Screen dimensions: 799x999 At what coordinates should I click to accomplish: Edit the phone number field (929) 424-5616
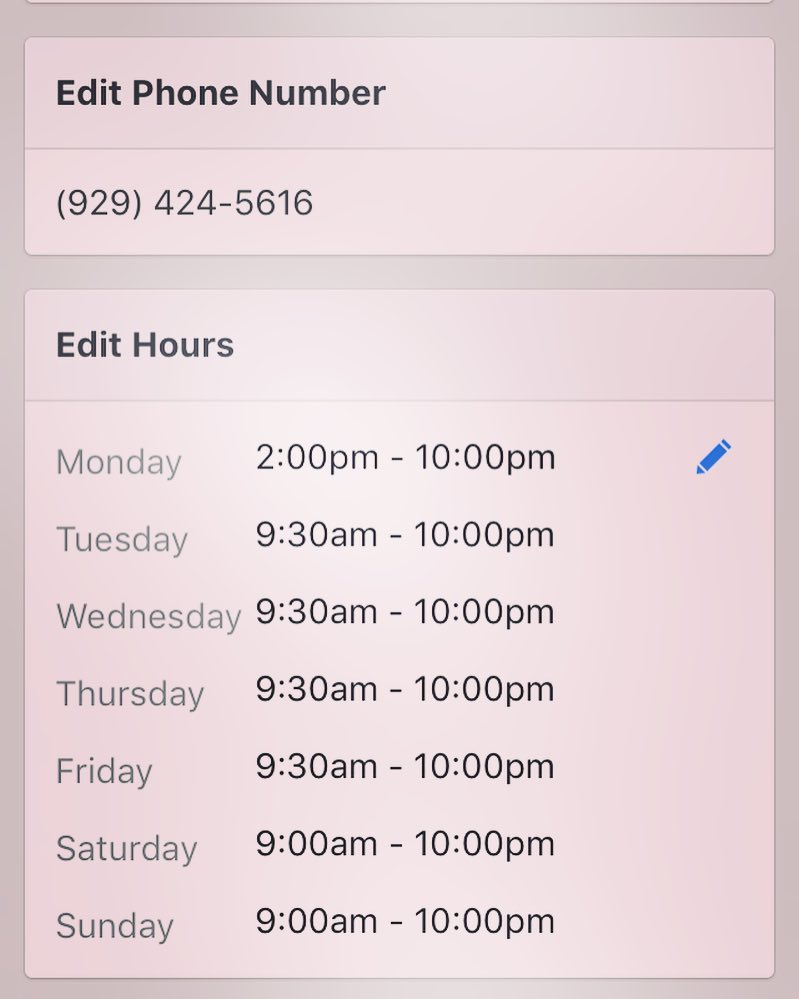185,203
